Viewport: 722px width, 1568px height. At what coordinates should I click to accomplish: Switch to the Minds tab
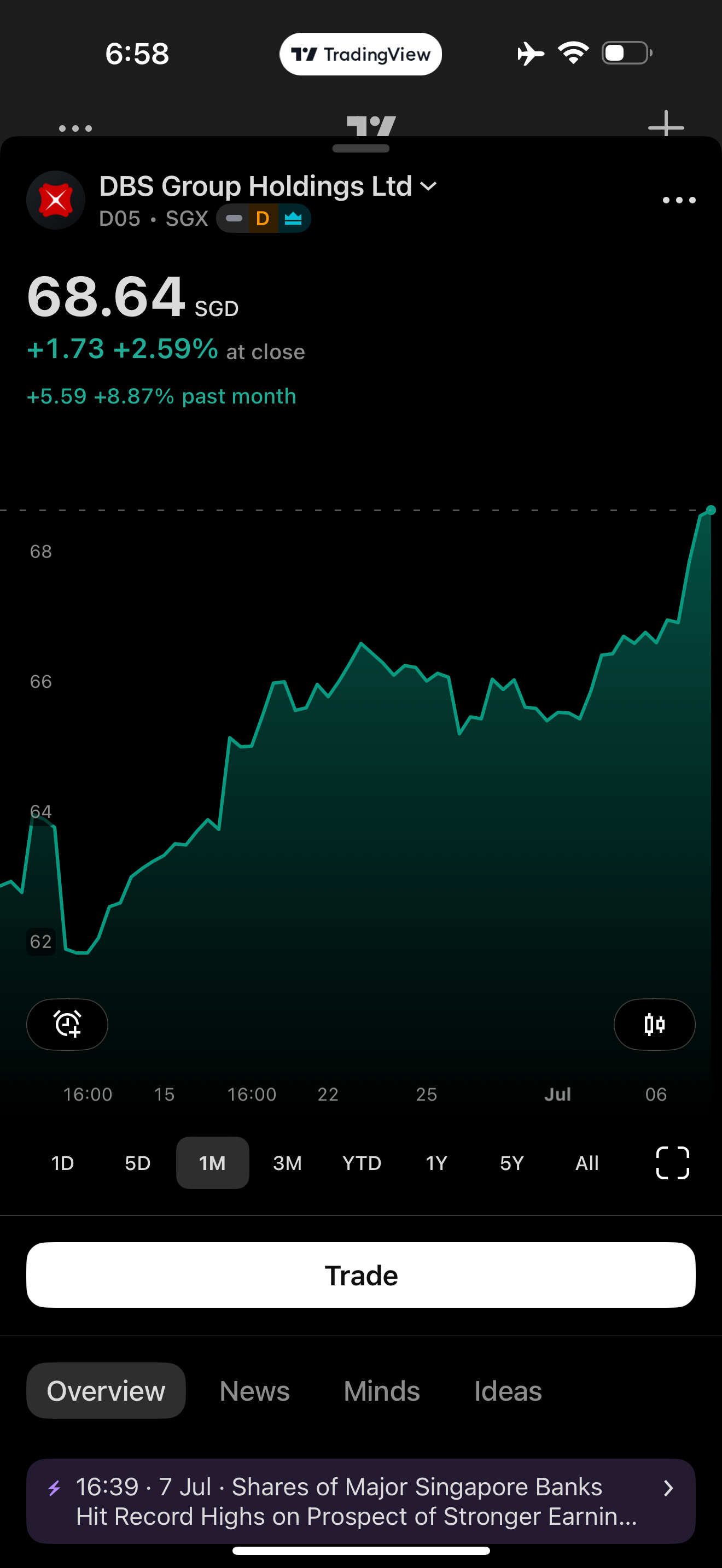coord(382,1391)
